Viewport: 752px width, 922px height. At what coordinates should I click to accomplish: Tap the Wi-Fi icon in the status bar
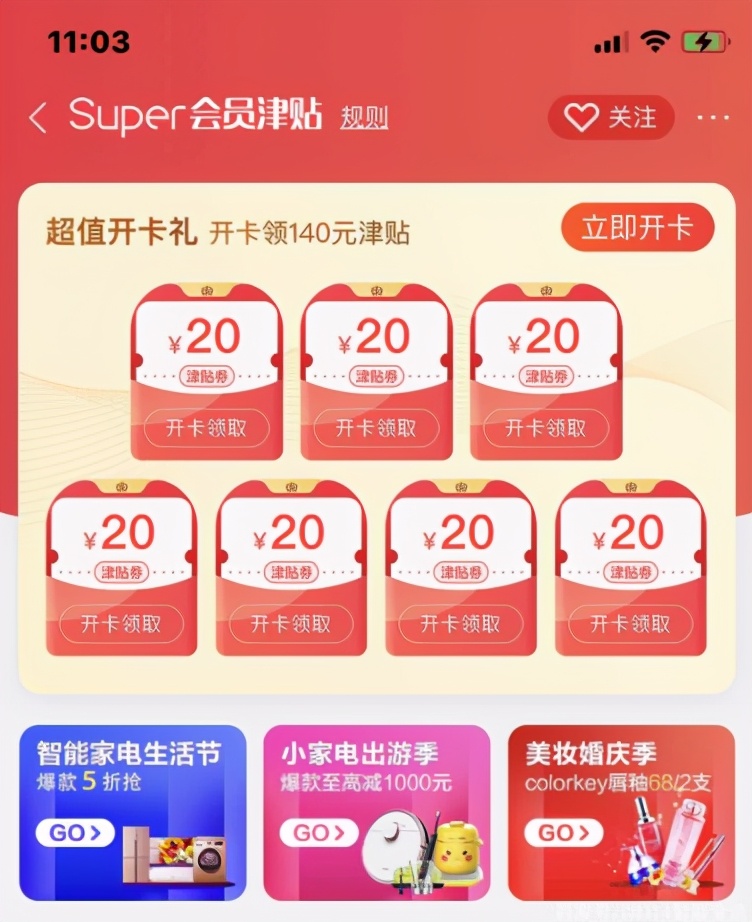point(654,41)
